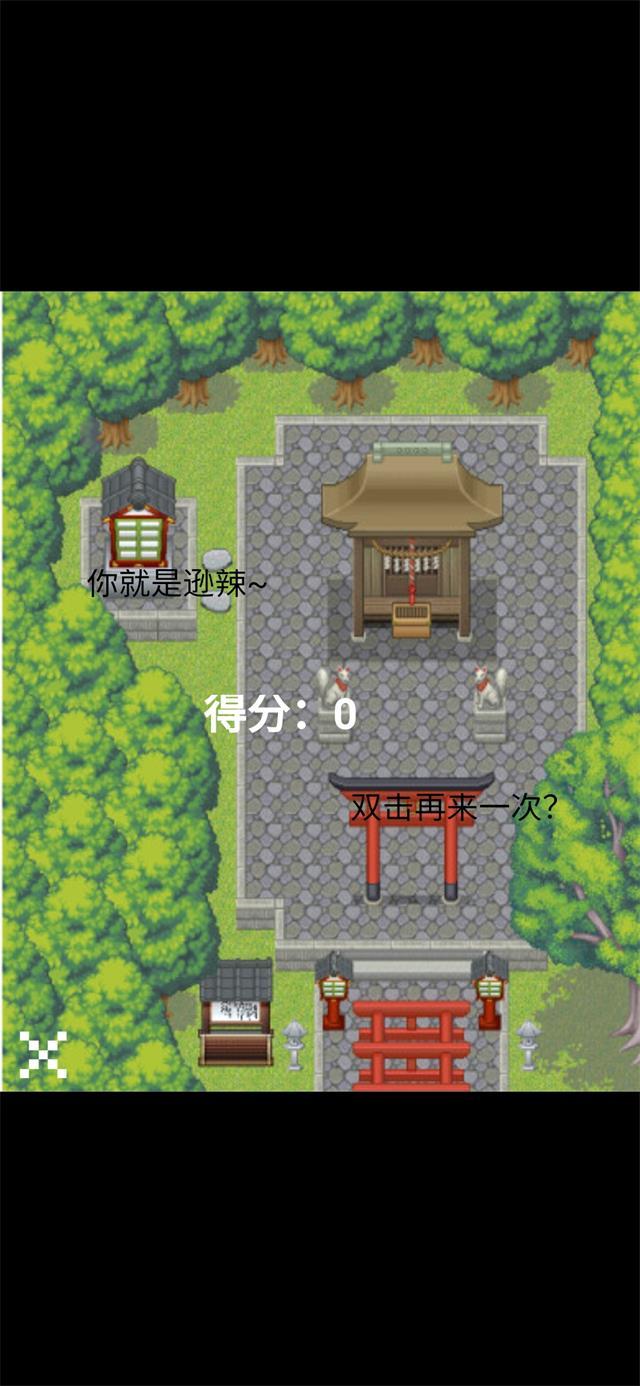Tap the white pixel X close icon
Image resolution: width=640 pixels, height=1386 pixels.
(x=43, y=1054)
